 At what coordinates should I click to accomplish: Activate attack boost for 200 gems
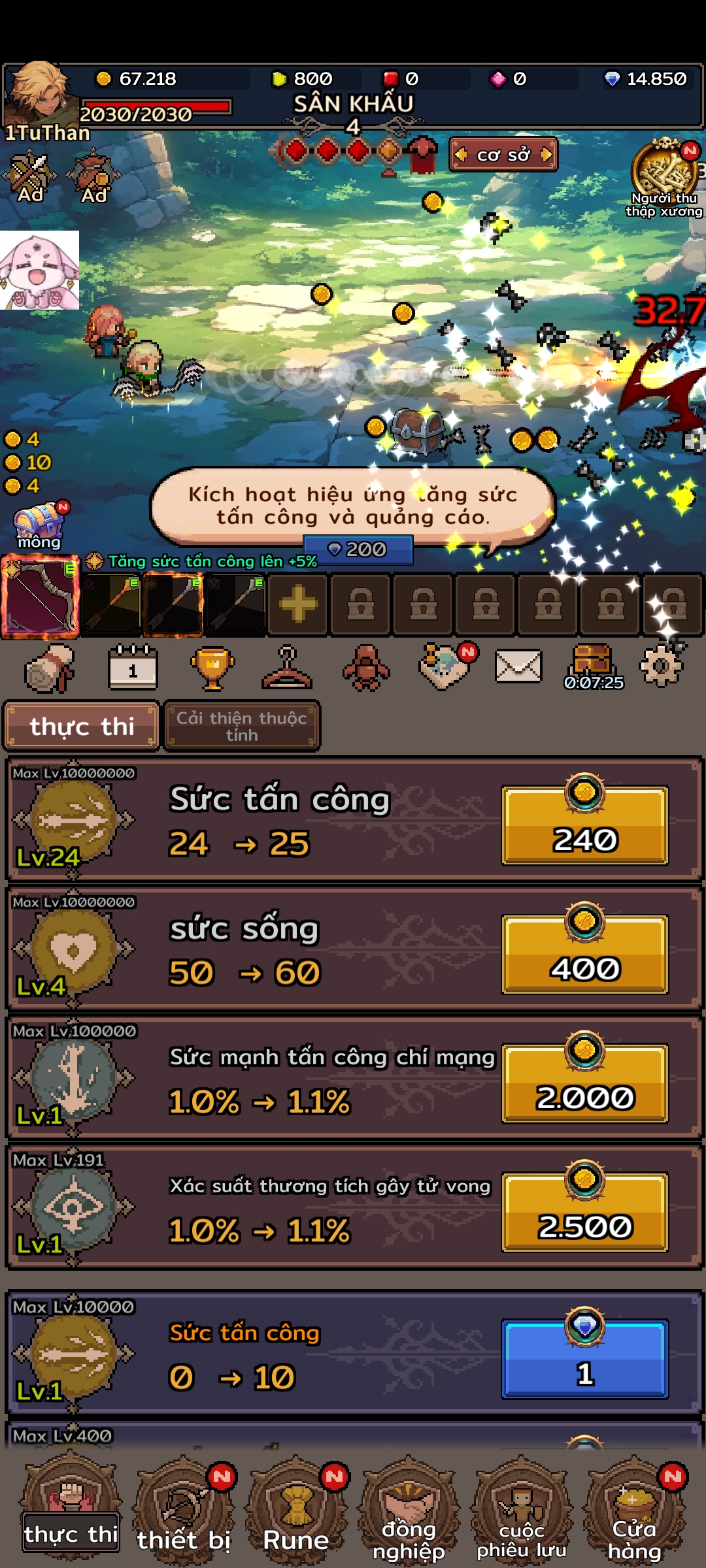pyautogui.click(x=358, y=549)
